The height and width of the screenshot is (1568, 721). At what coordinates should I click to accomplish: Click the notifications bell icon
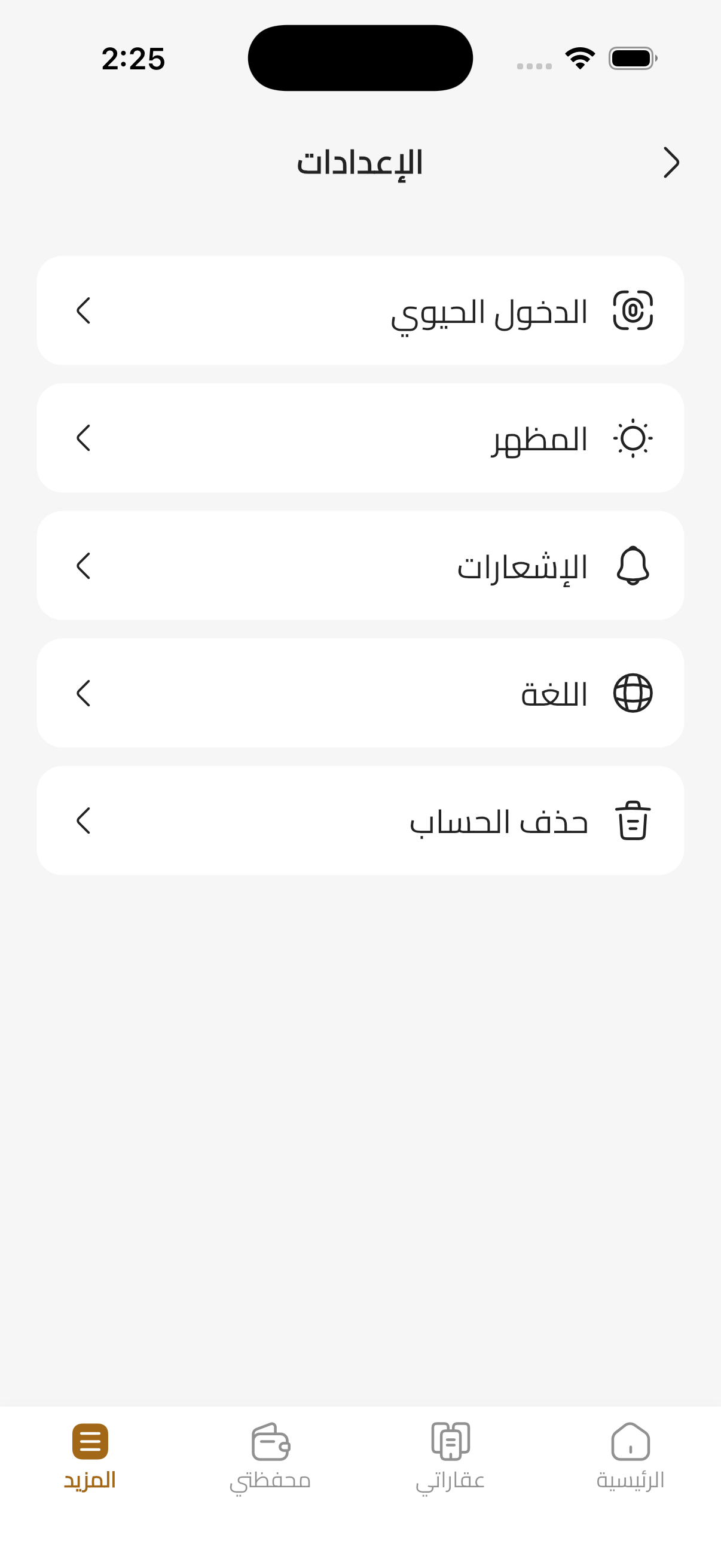(x=633, y=568)
